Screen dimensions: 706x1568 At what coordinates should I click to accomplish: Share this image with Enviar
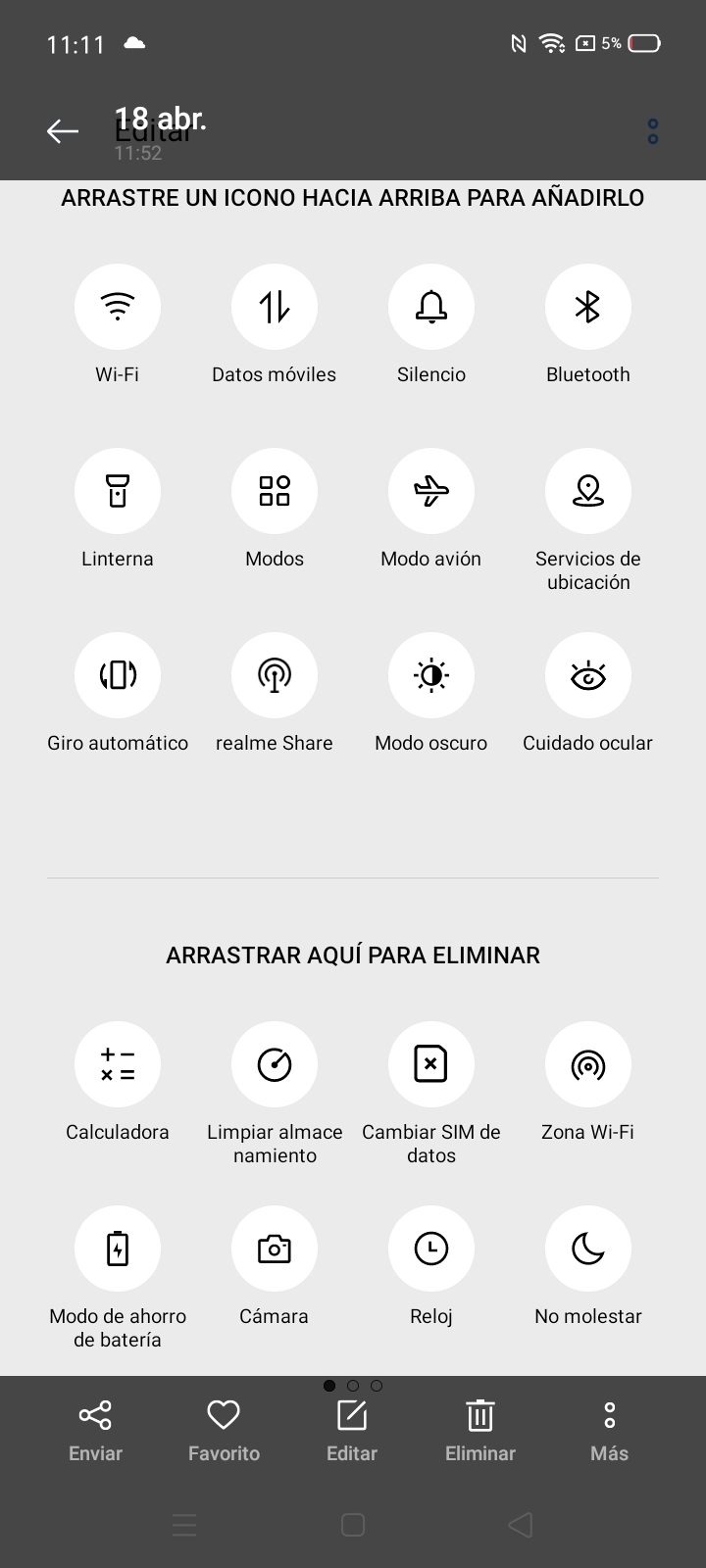95,1430
